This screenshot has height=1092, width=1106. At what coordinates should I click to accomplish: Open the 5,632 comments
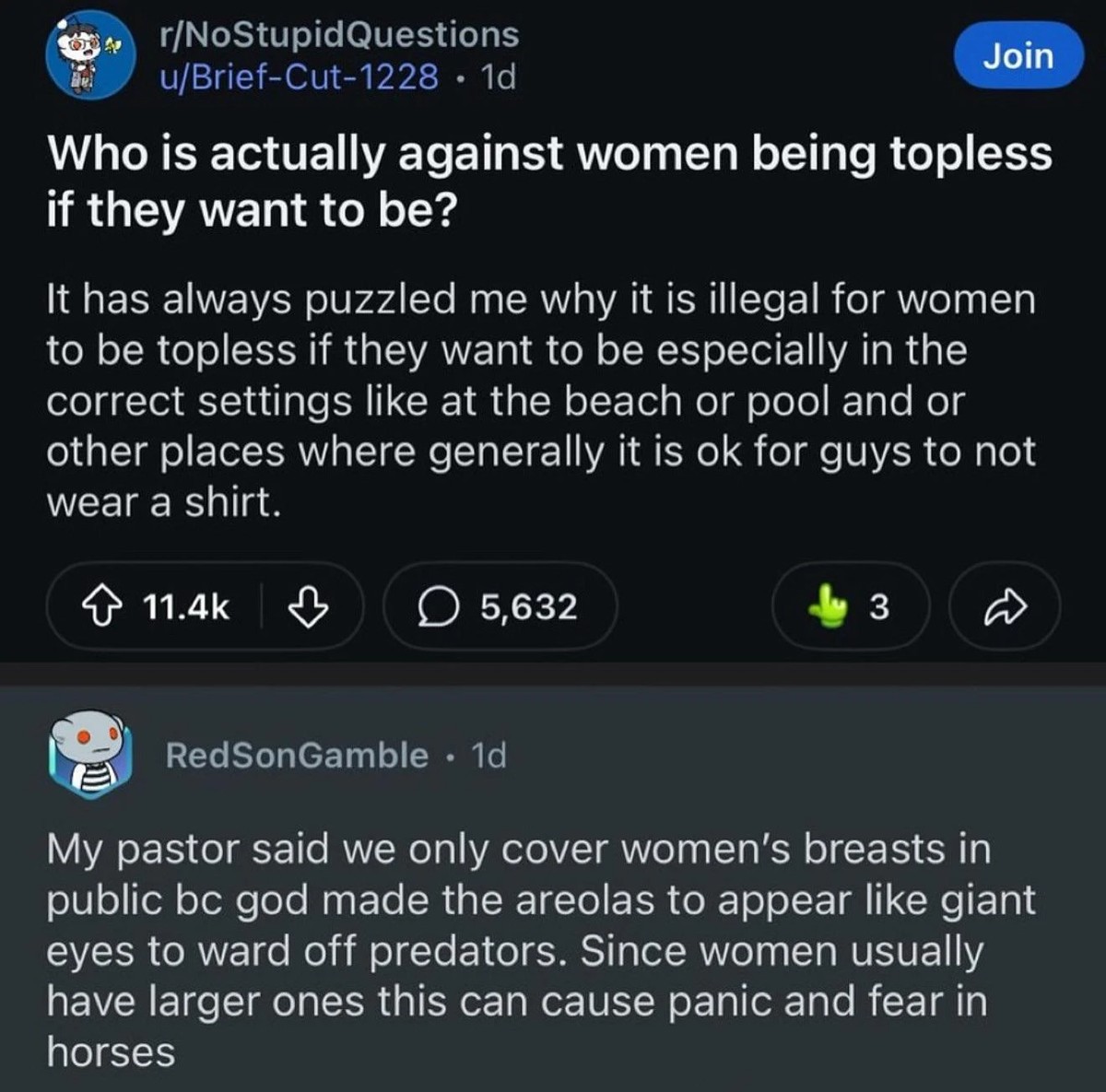point(499,607)
